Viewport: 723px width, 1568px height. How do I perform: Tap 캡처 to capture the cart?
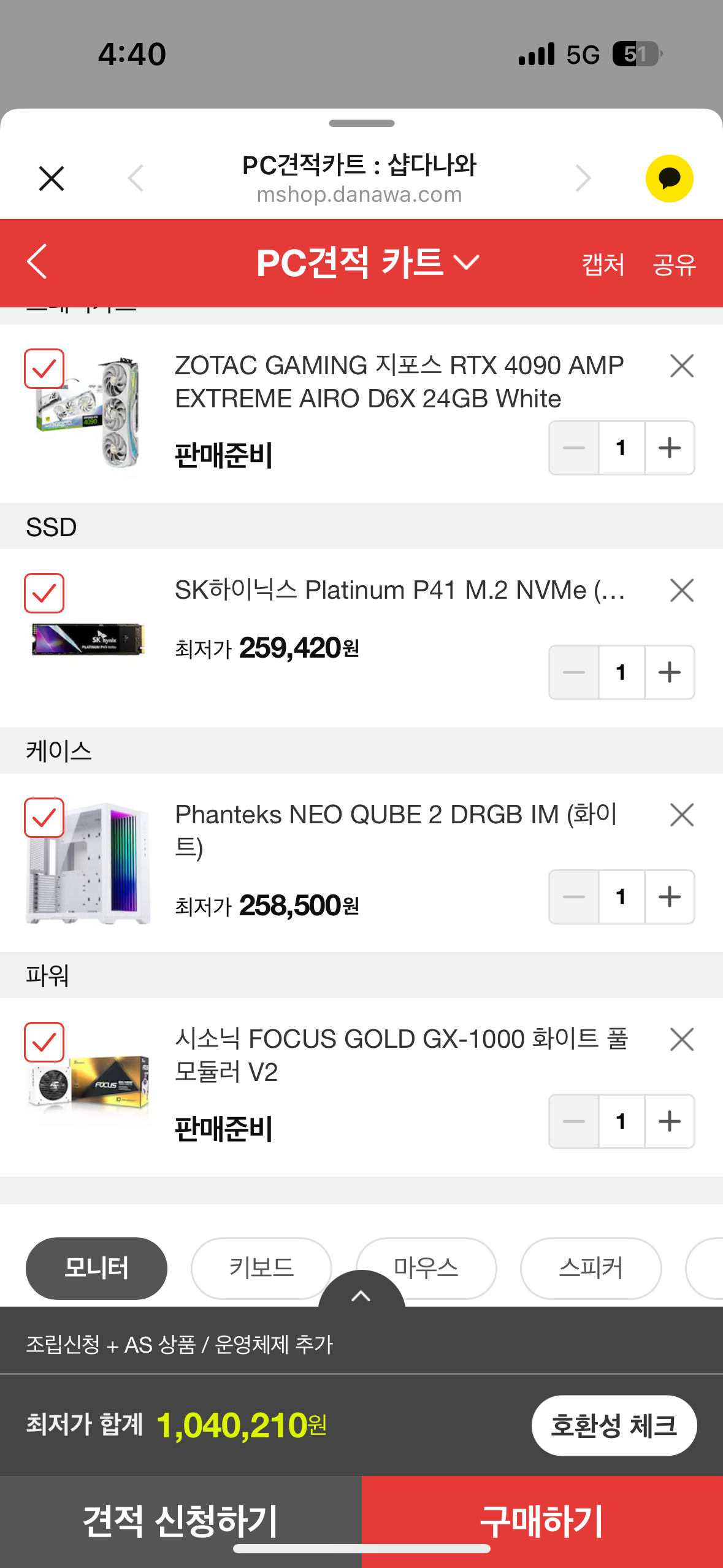(x=603, y=264)
